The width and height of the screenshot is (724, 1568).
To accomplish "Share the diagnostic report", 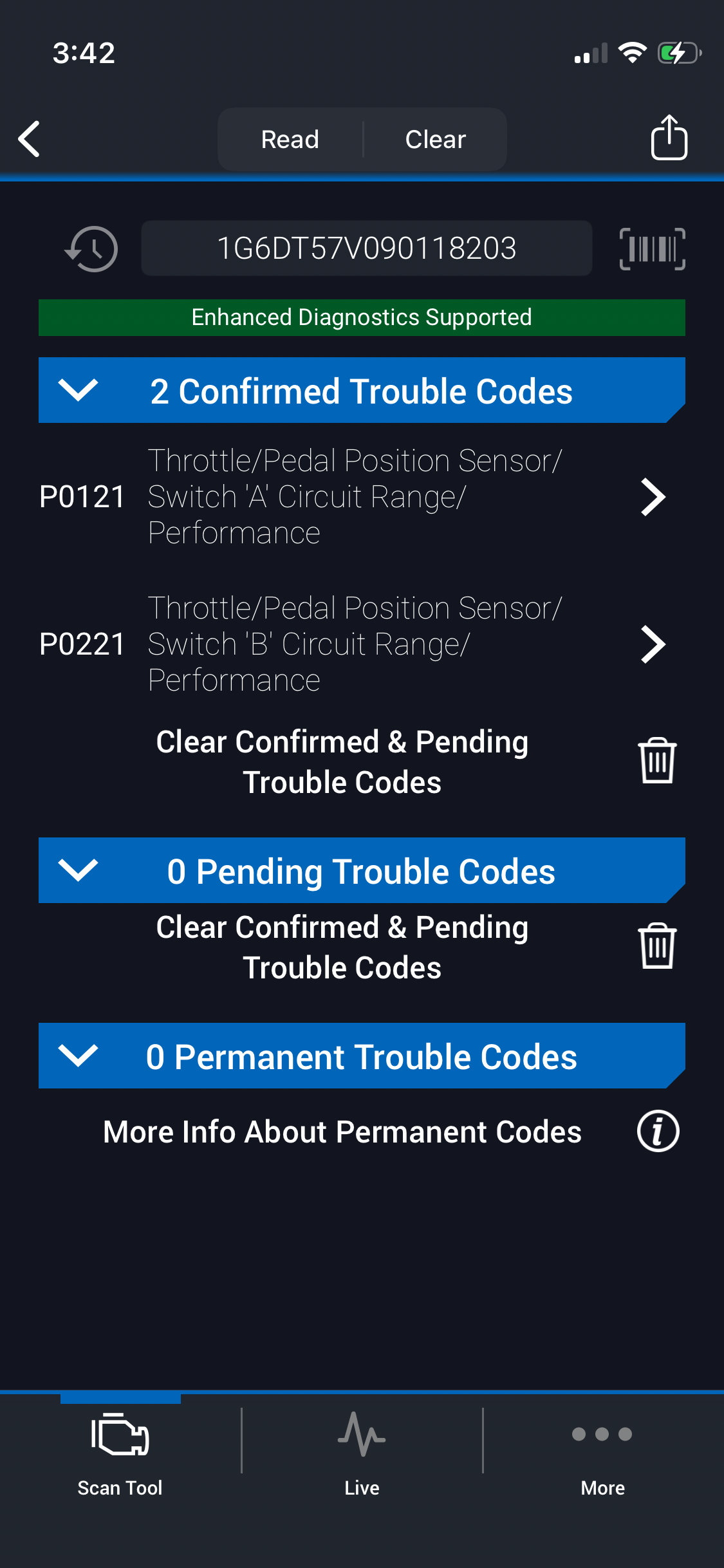I will 669,138.
